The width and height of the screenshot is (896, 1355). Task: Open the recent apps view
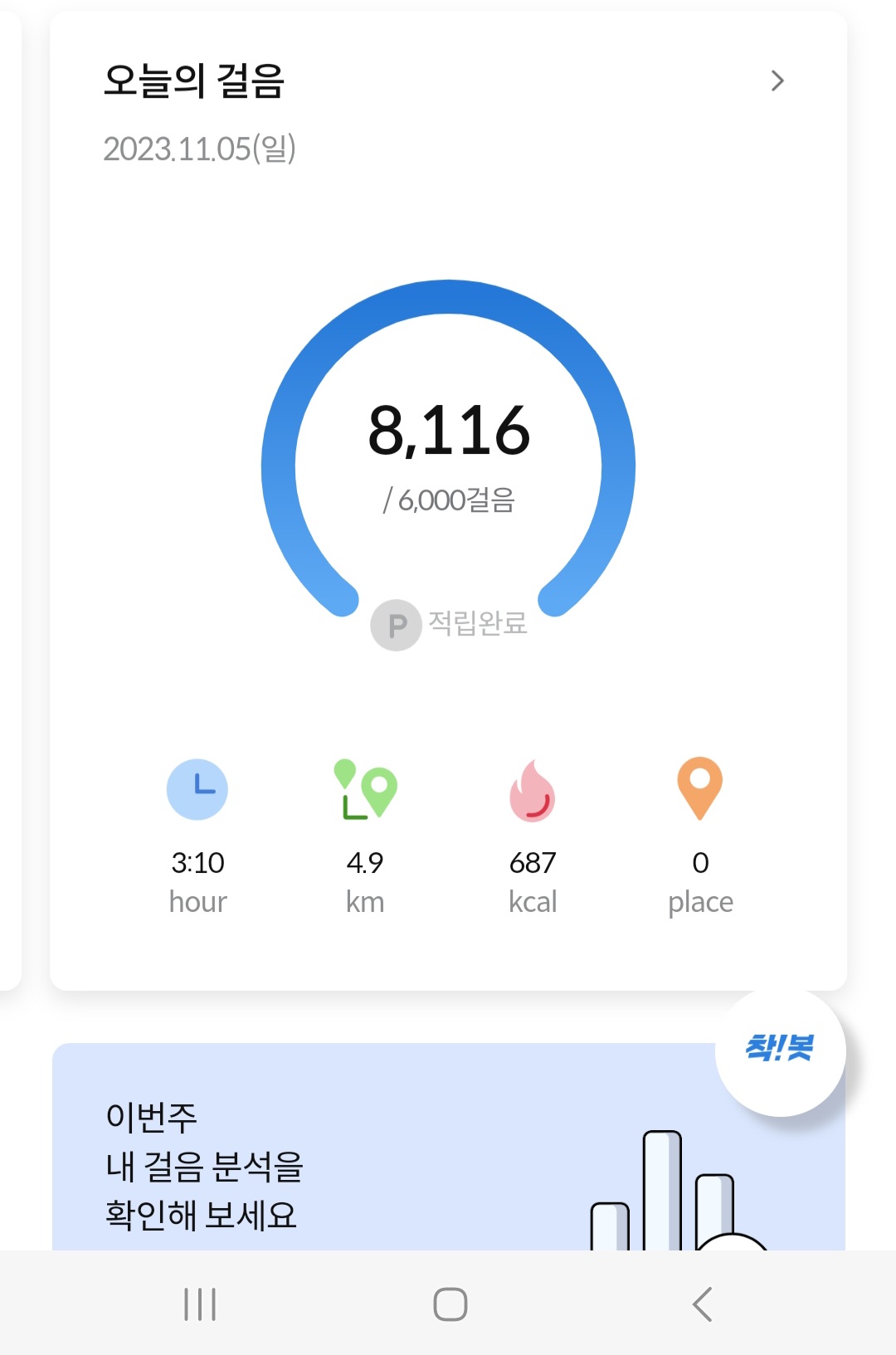point(200,1304)
